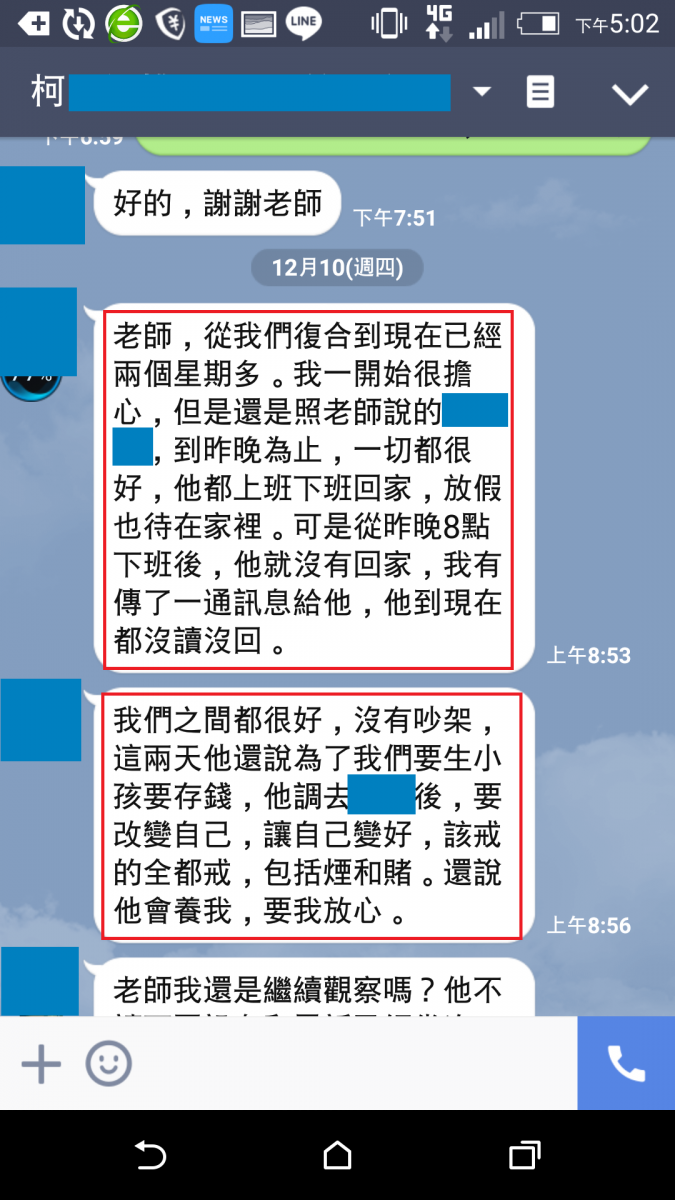
Task: Start a voice call with phone button
Action: click(626, 1065)
